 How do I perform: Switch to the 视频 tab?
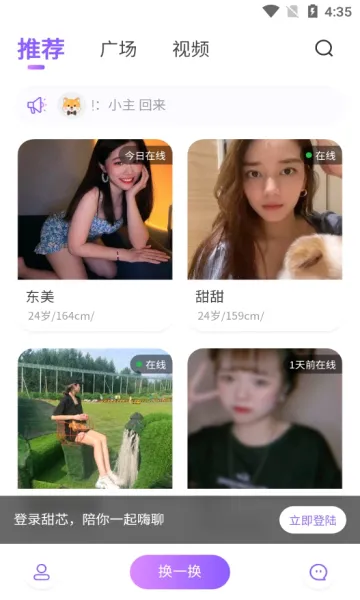191,49
